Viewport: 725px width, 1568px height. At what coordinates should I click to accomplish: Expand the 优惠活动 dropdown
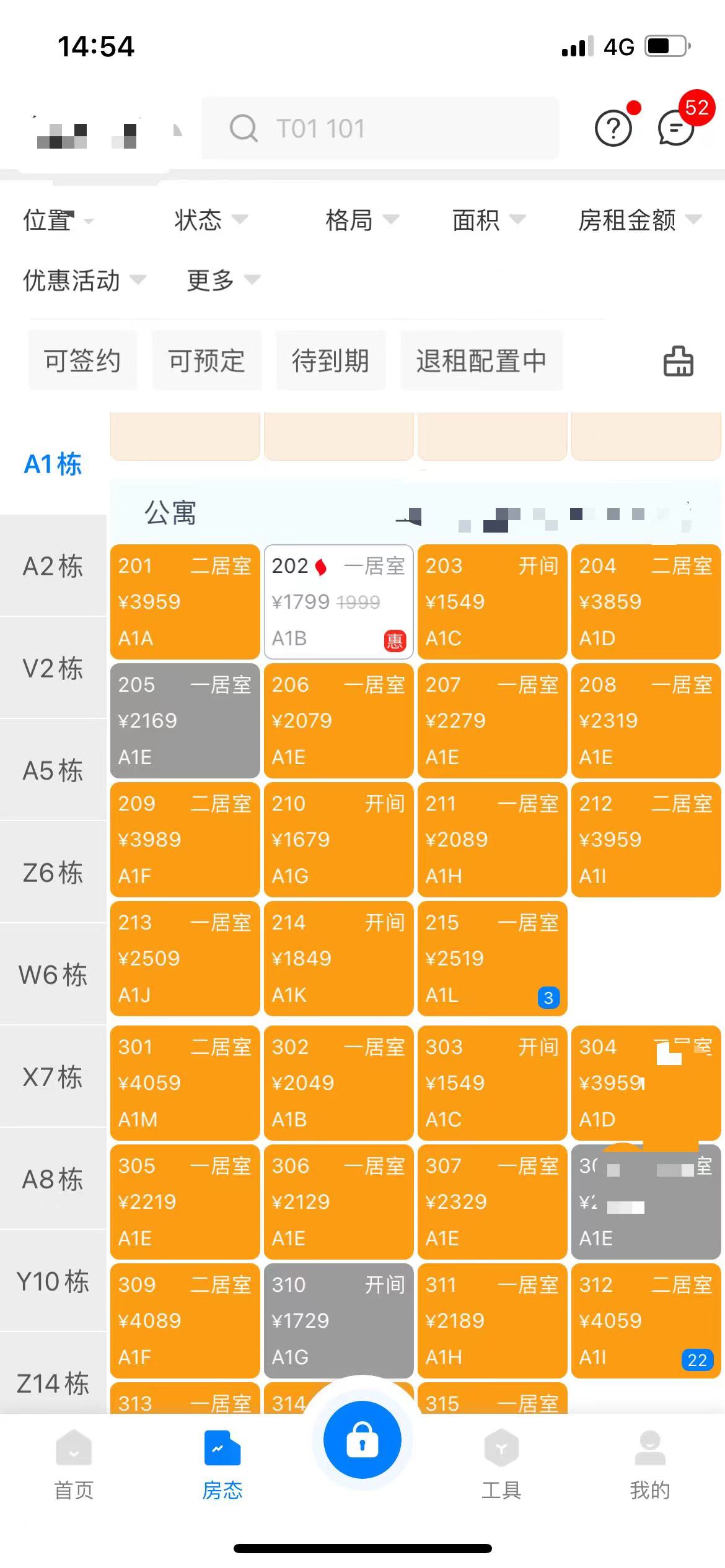pyautogui.click(x=84, y=280)
